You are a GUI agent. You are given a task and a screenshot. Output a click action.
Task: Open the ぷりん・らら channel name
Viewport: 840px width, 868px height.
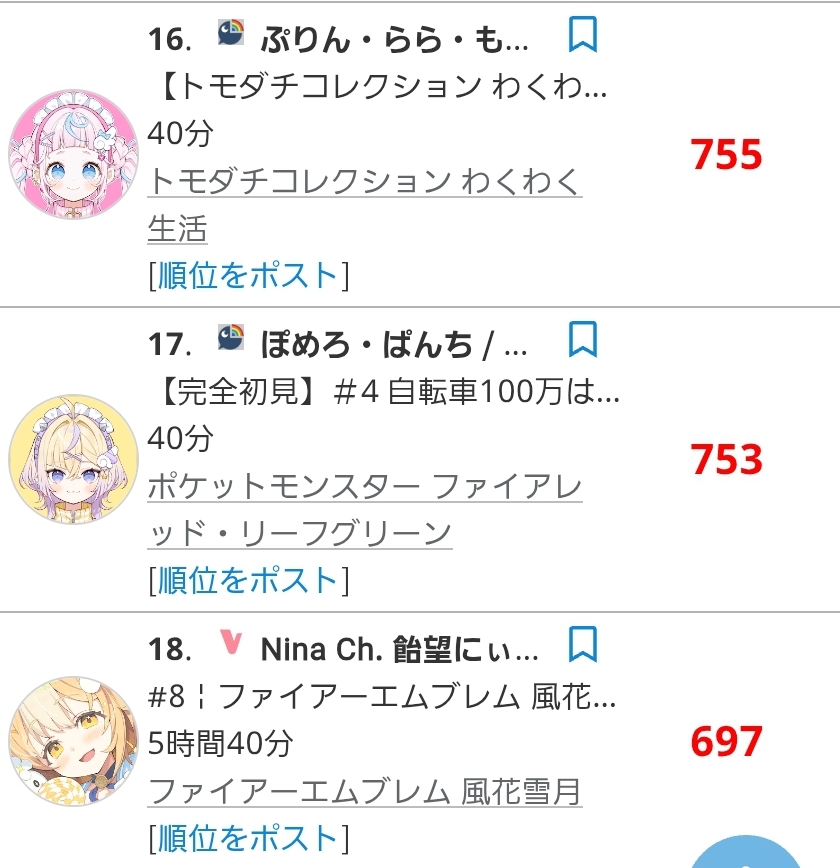[x=394, y=40]
